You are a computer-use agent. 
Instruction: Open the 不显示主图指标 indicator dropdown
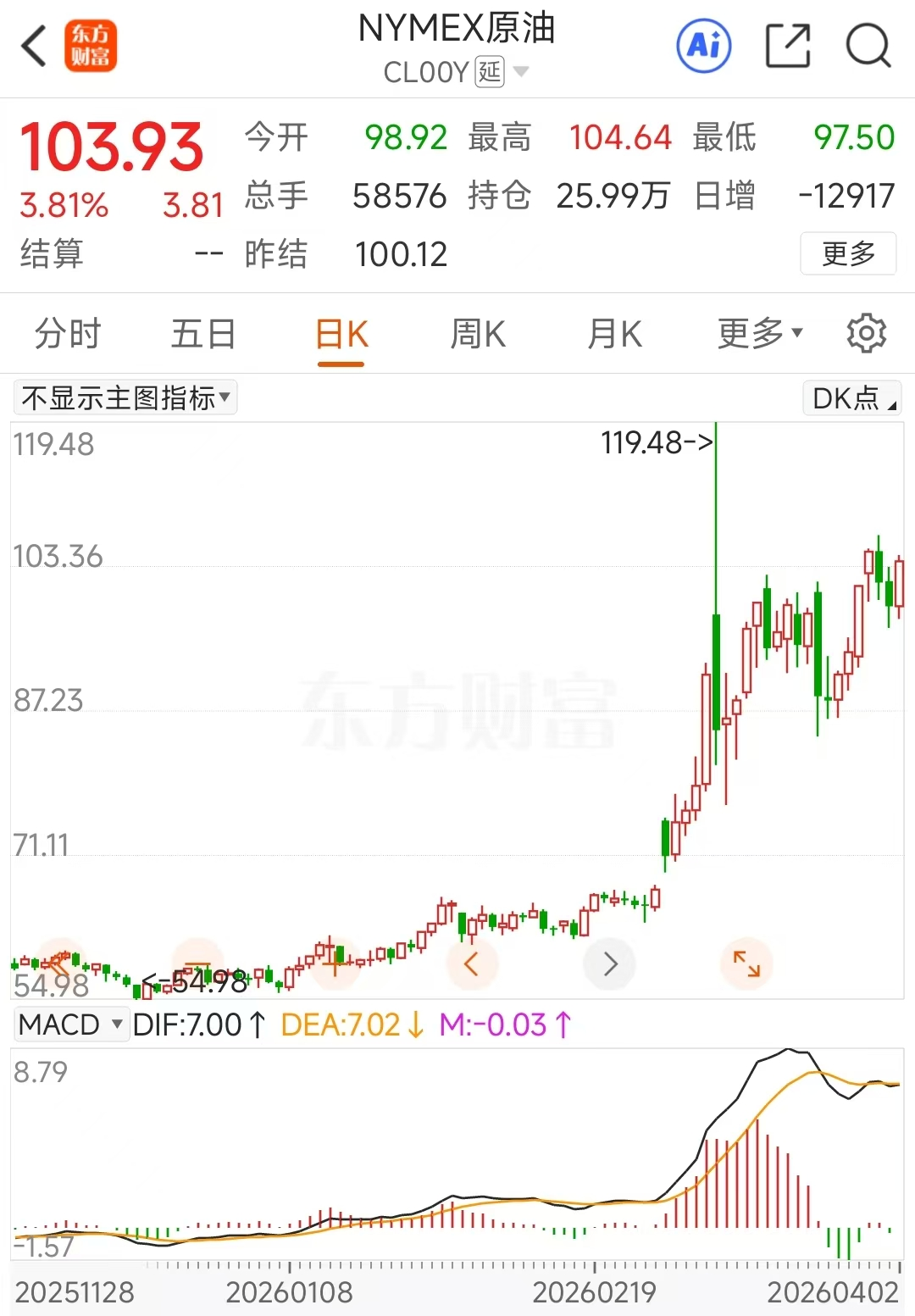(125, 397)
